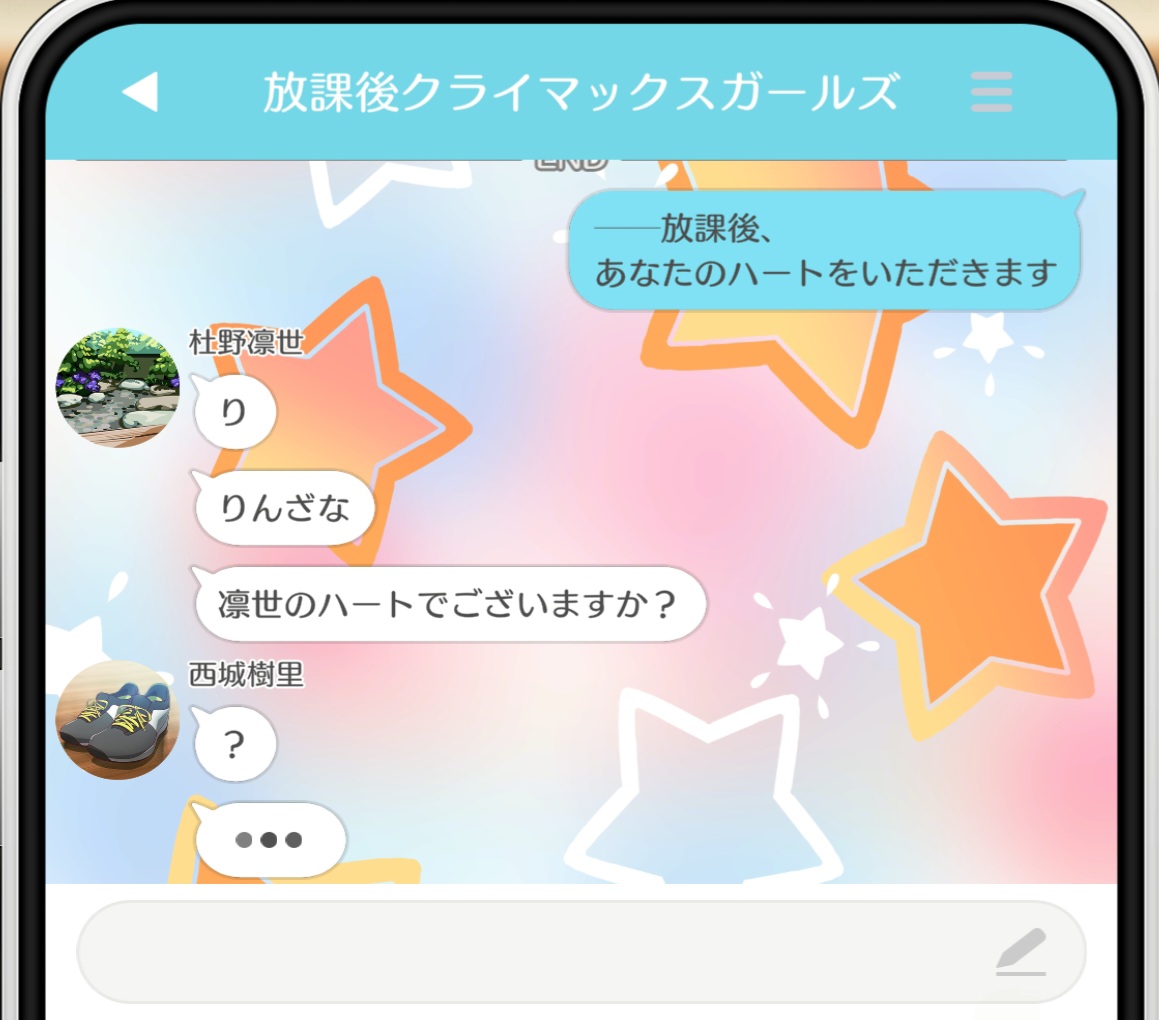This screenshot has height=1020, width=1159.
Task: Go back using the white arrow
Action: [140, 92]
